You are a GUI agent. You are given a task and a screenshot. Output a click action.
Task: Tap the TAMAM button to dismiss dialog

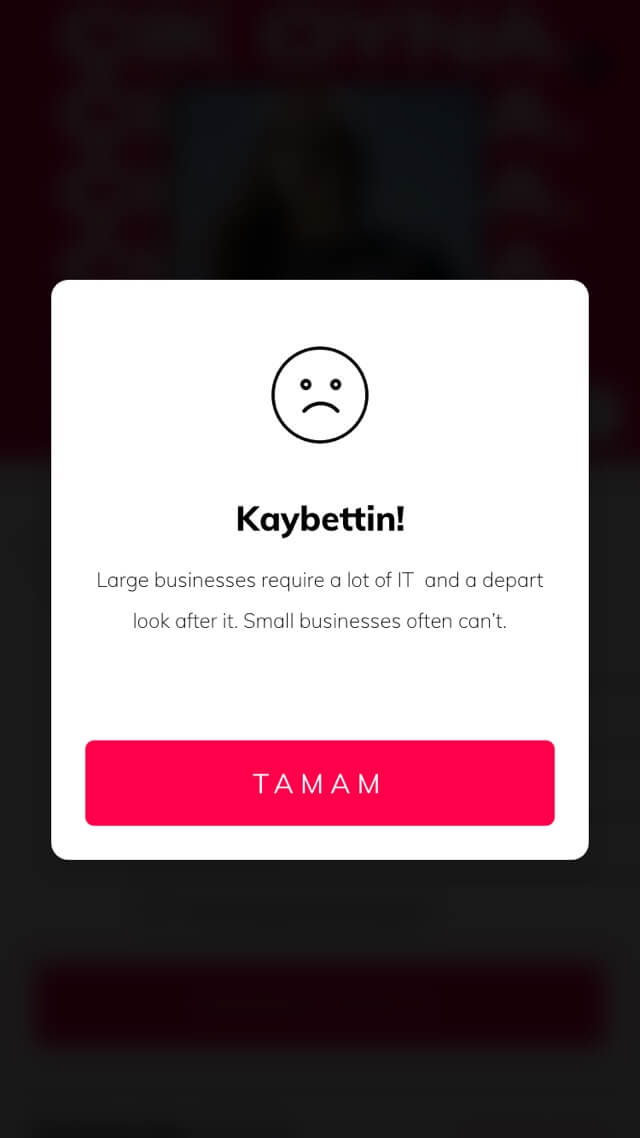click(x=319, y=783)
